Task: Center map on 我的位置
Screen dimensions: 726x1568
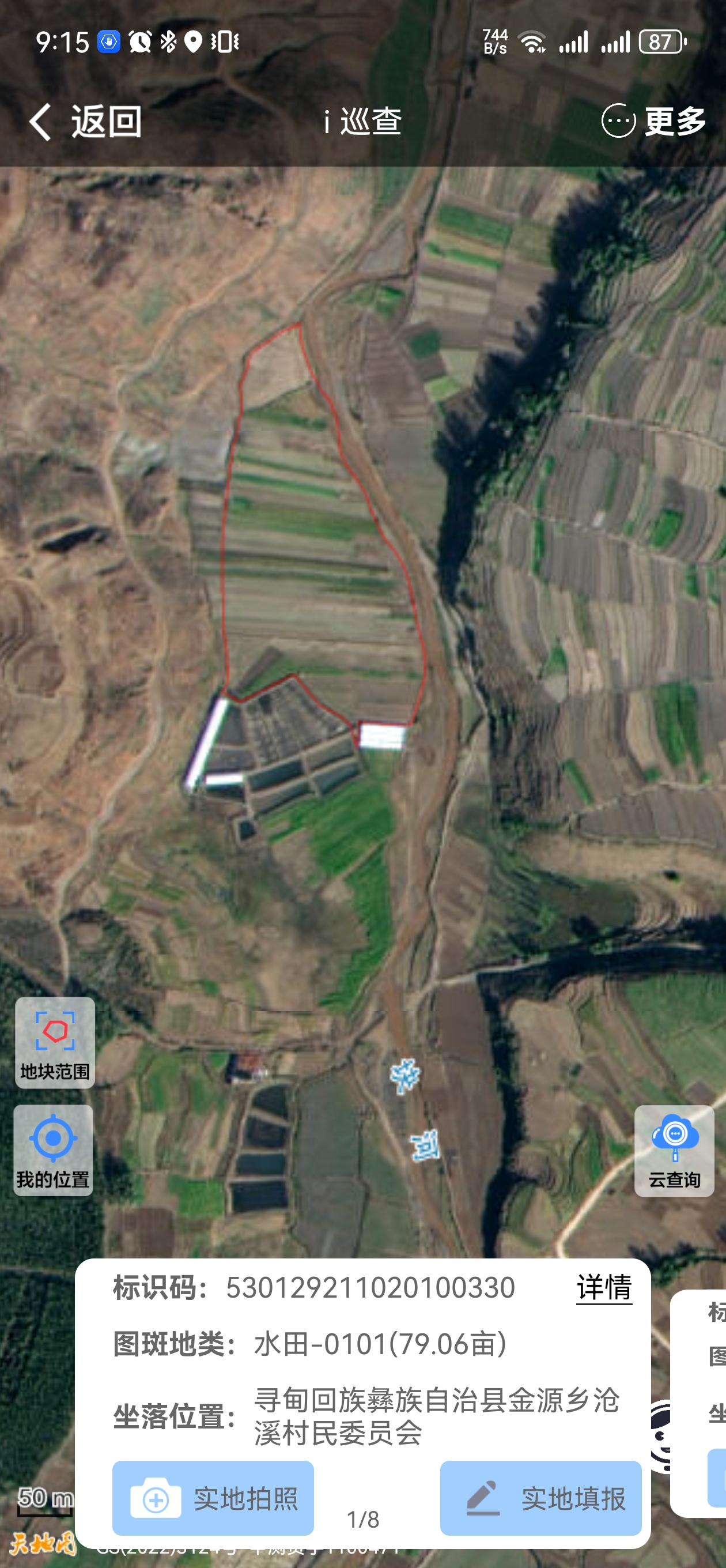Action: coord(54,1150)
